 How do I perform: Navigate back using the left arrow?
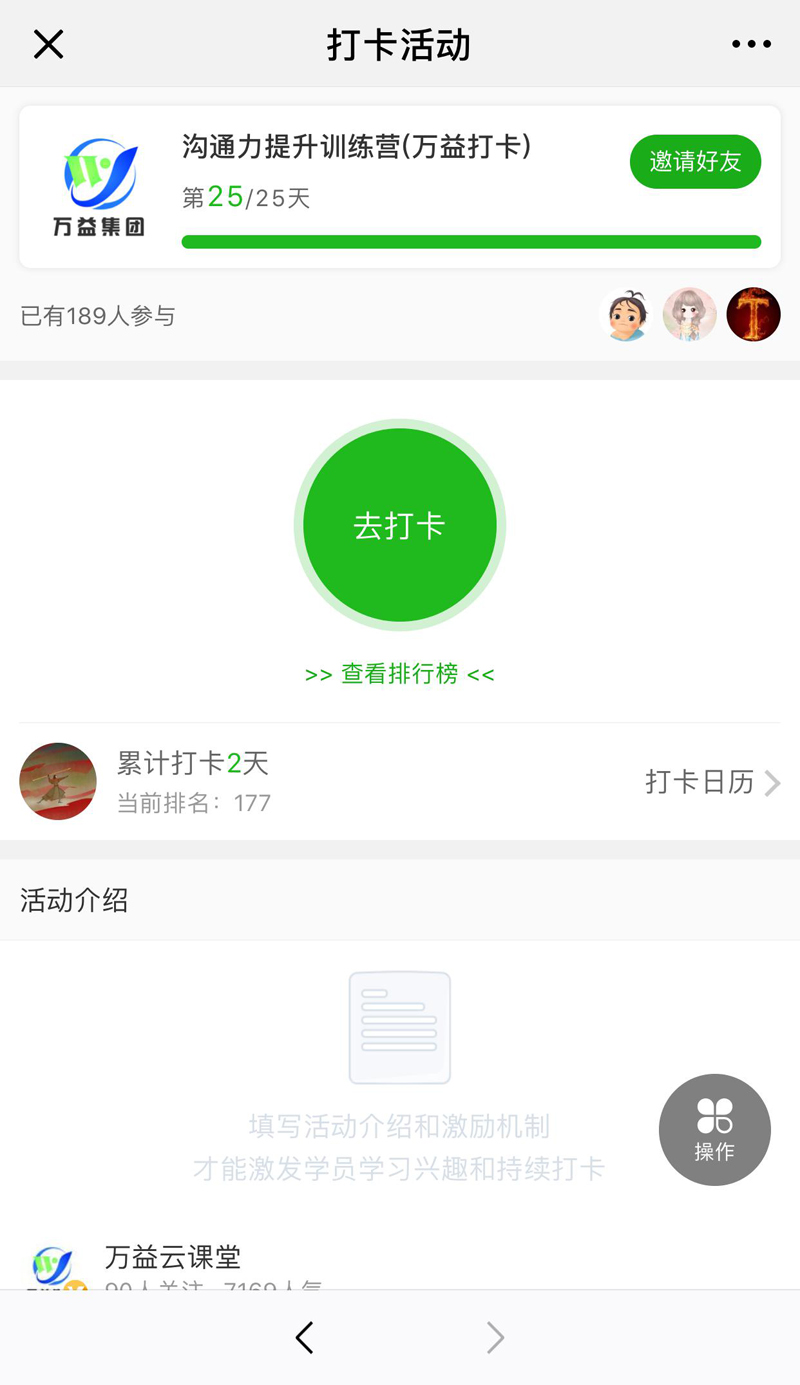(304, 1337)
